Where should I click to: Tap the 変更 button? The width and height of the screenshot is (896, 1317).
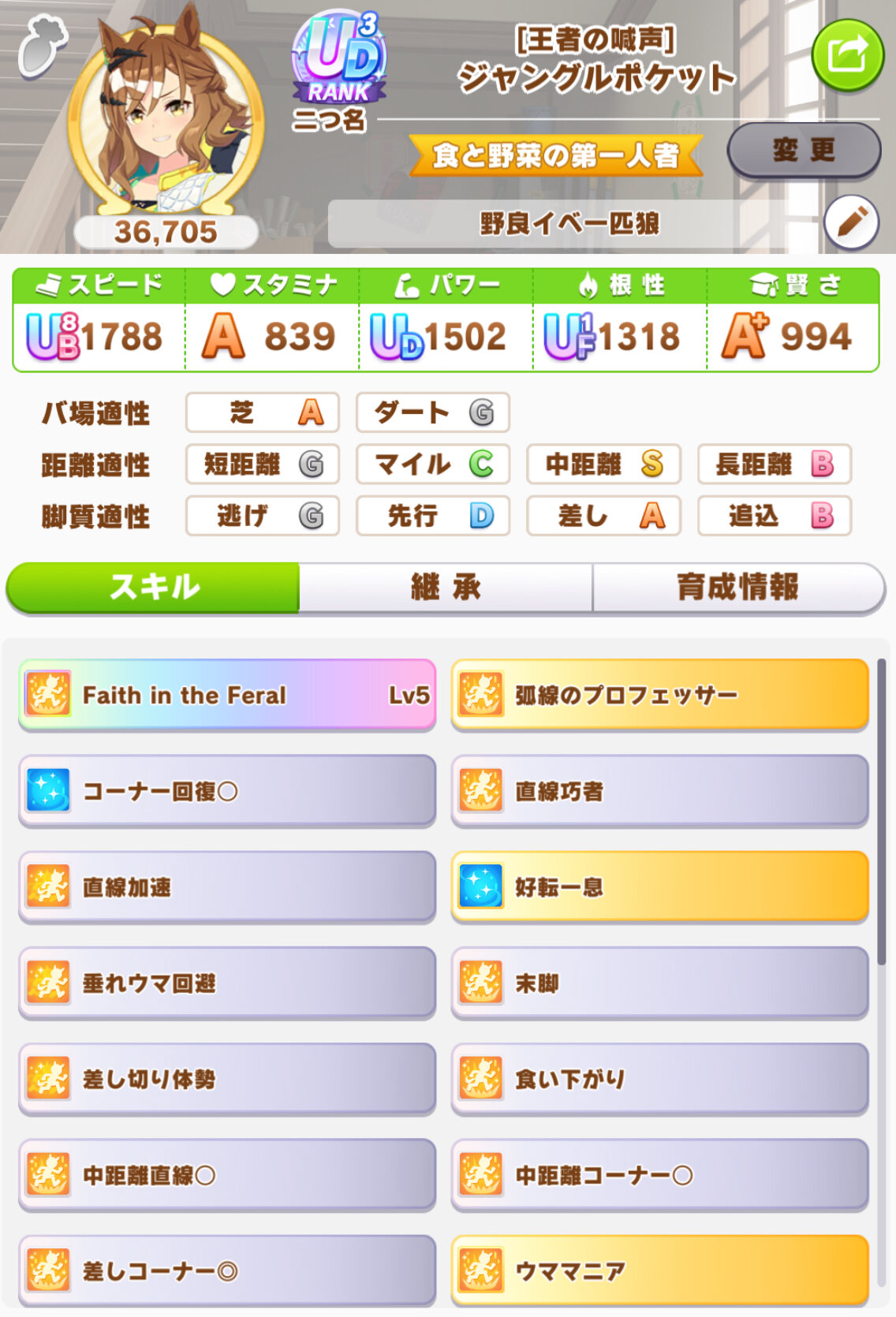pyautogui.click(x=803, y=150)
